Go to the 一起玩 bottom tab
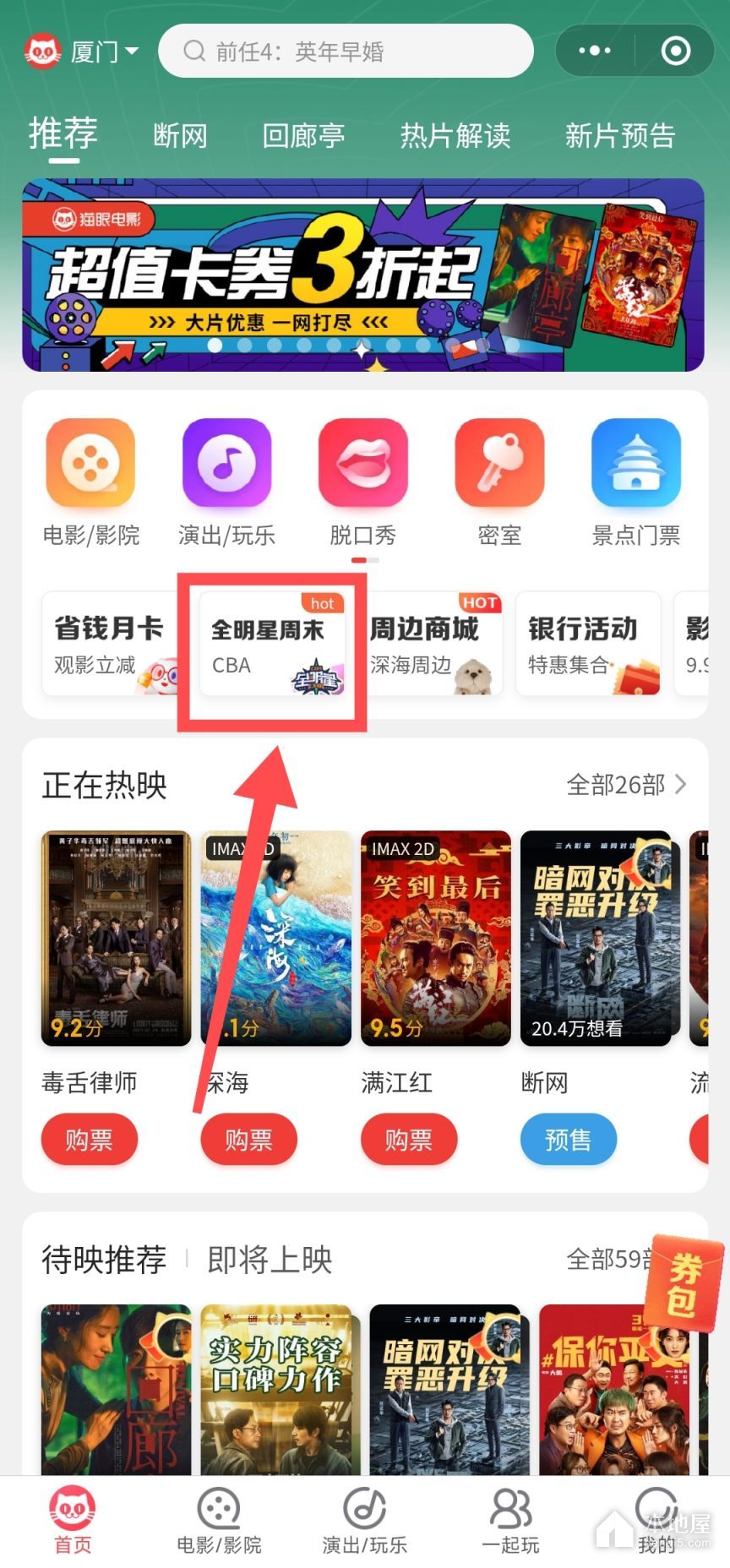Viewport: 730px width, 1568px height. [x=510, y=1521]
